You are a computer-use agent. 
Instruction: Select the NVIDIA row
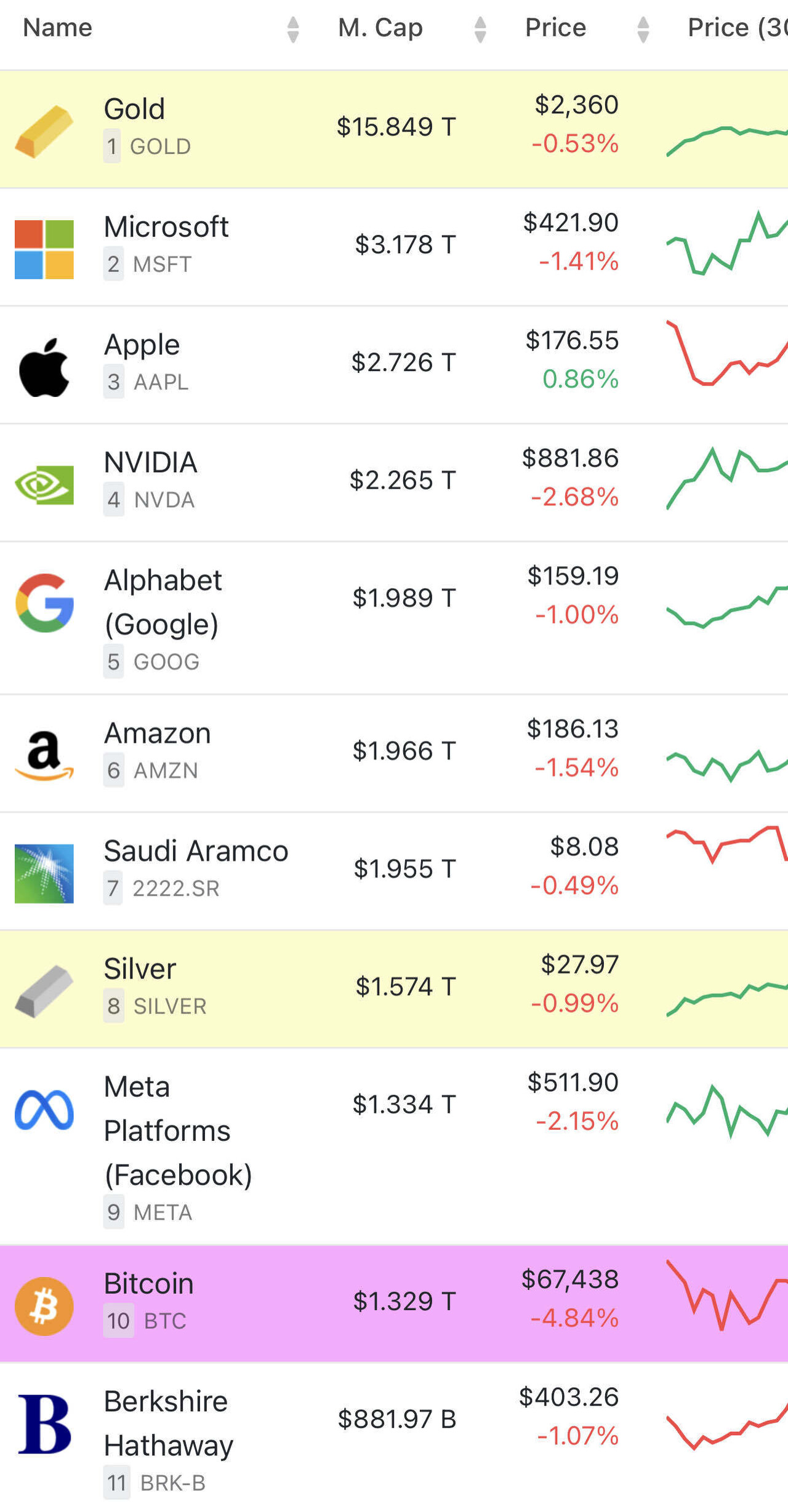point(150,463)
